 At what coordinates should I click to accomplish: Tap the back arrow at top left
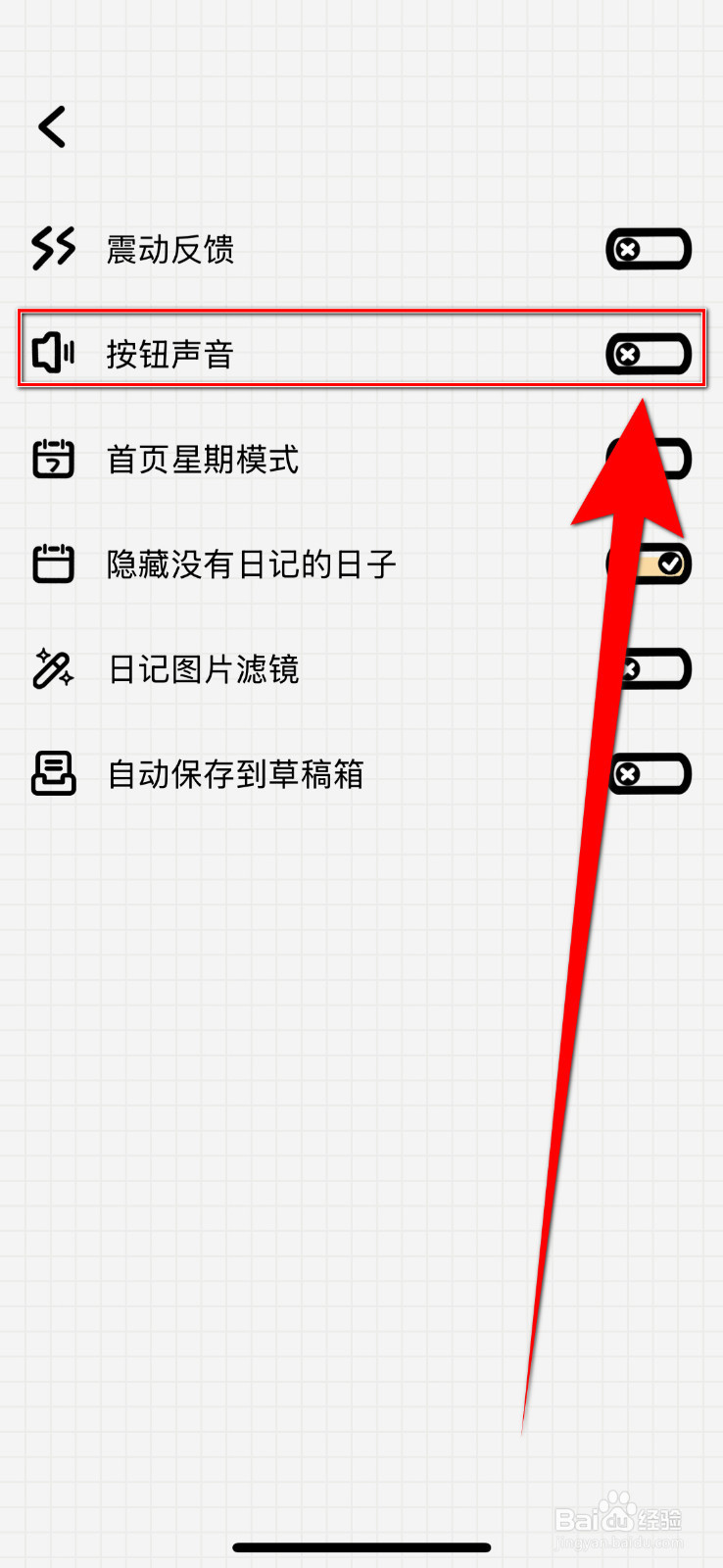point(51,125)
